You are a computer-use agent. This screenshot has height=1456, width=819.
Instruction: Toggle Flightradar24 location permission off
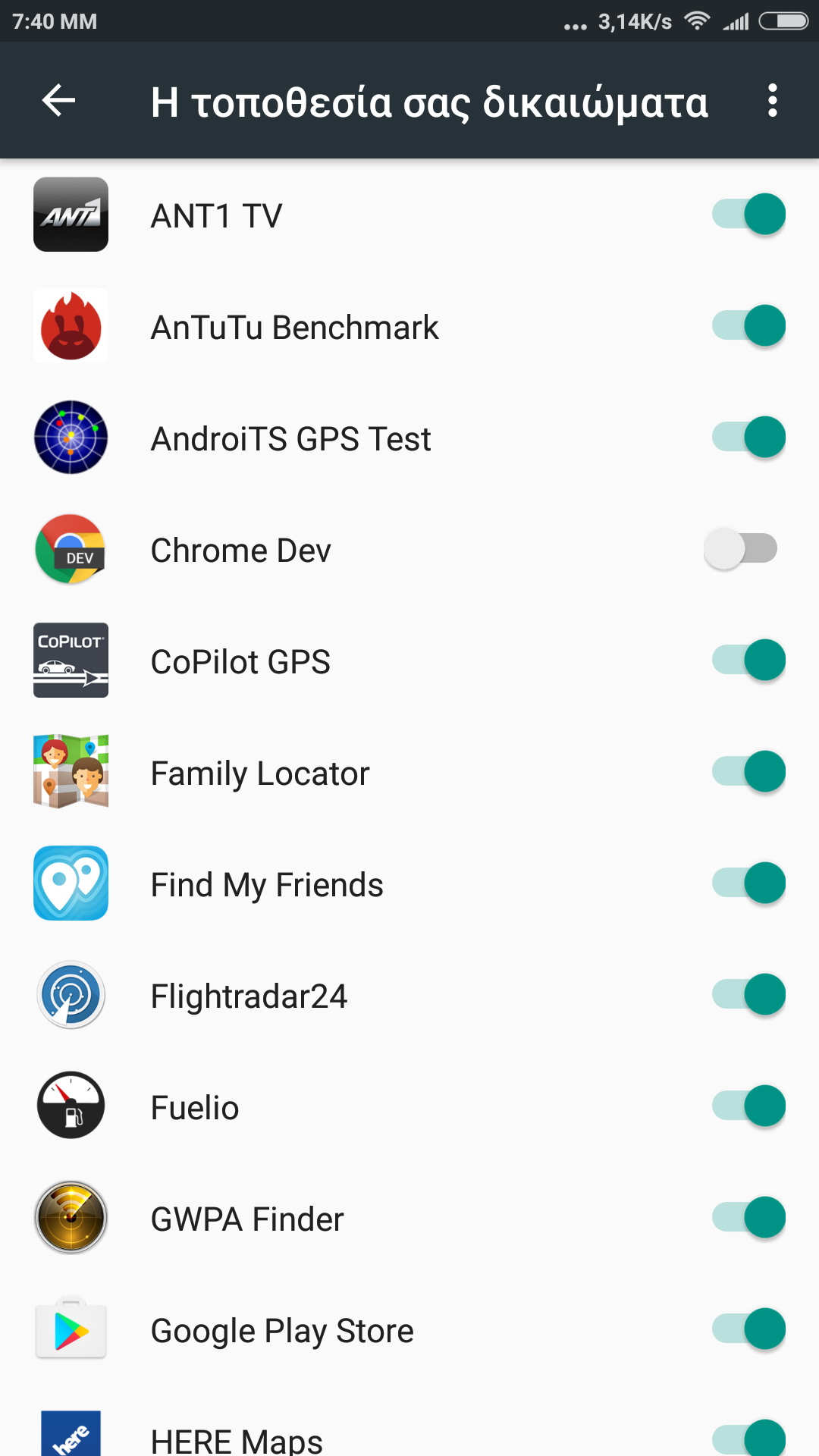pyautogui.click(x=748, y=995)
